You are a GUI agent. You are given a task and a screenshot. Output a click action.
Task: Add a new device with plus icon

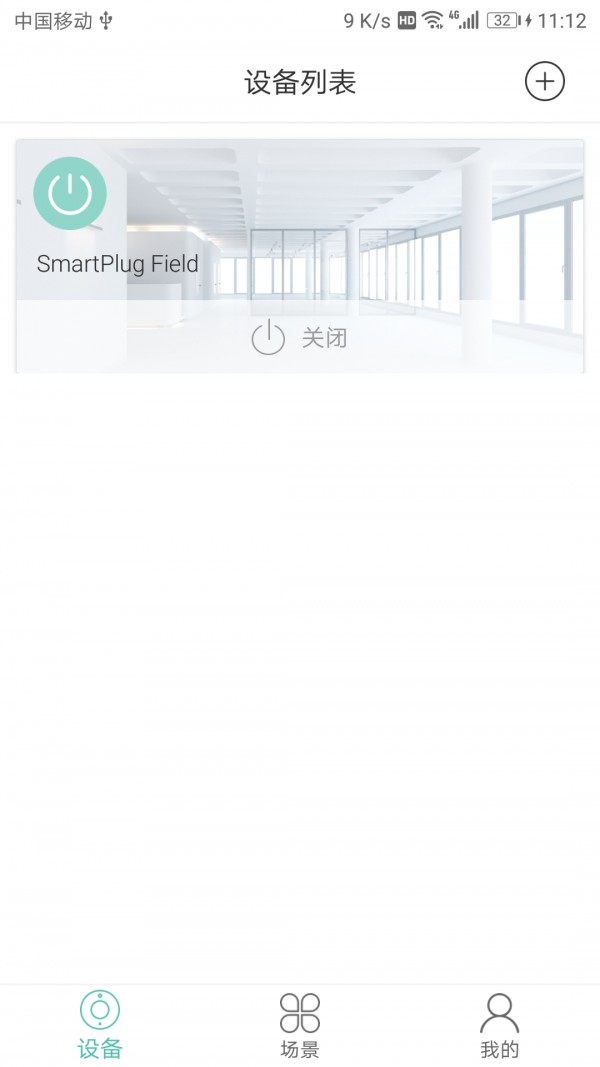(545, 82)
